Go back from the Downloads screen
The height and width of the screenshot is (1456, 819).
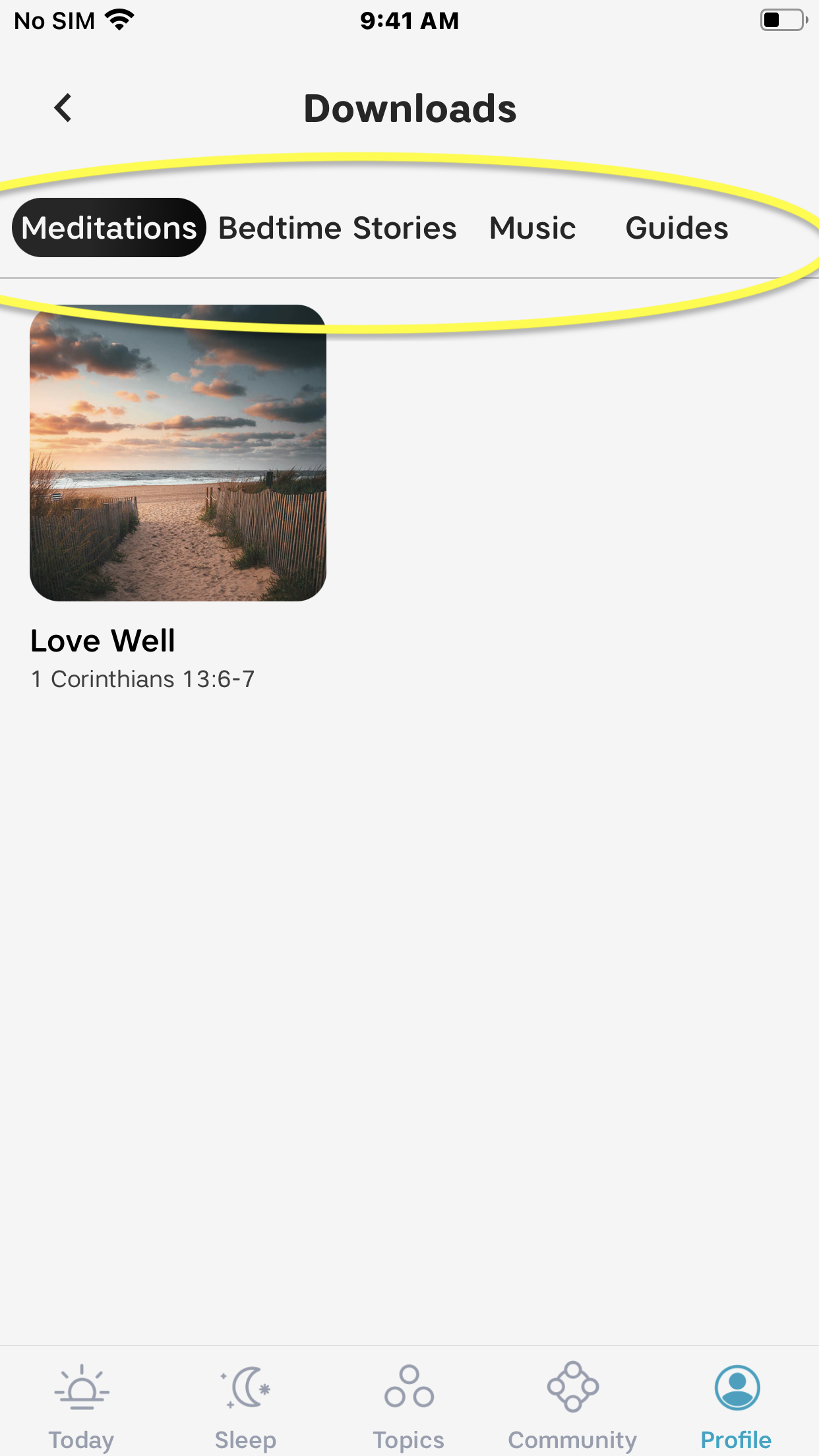click(x=63, y=108)
